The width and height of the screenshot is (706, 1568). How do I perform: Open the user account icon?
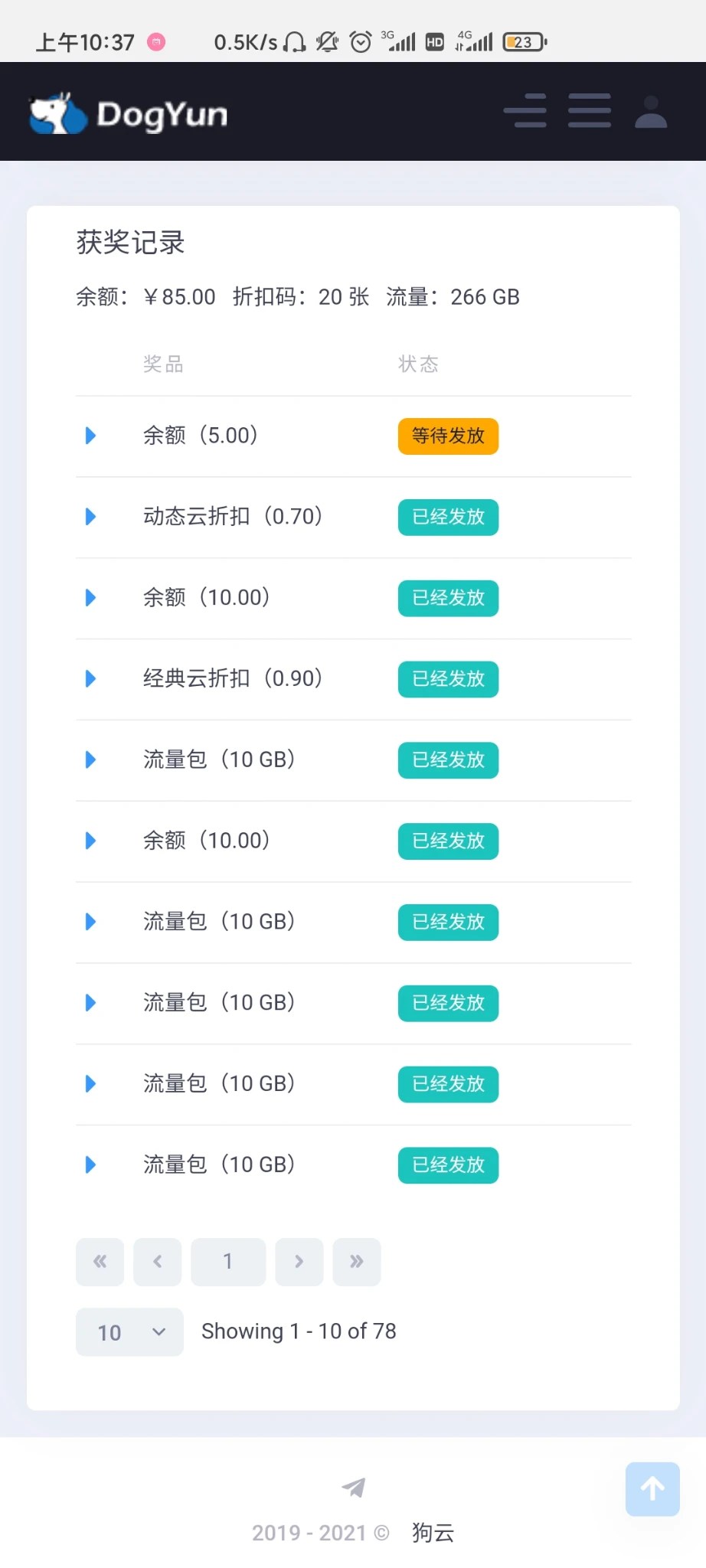(x=651, y=112)
